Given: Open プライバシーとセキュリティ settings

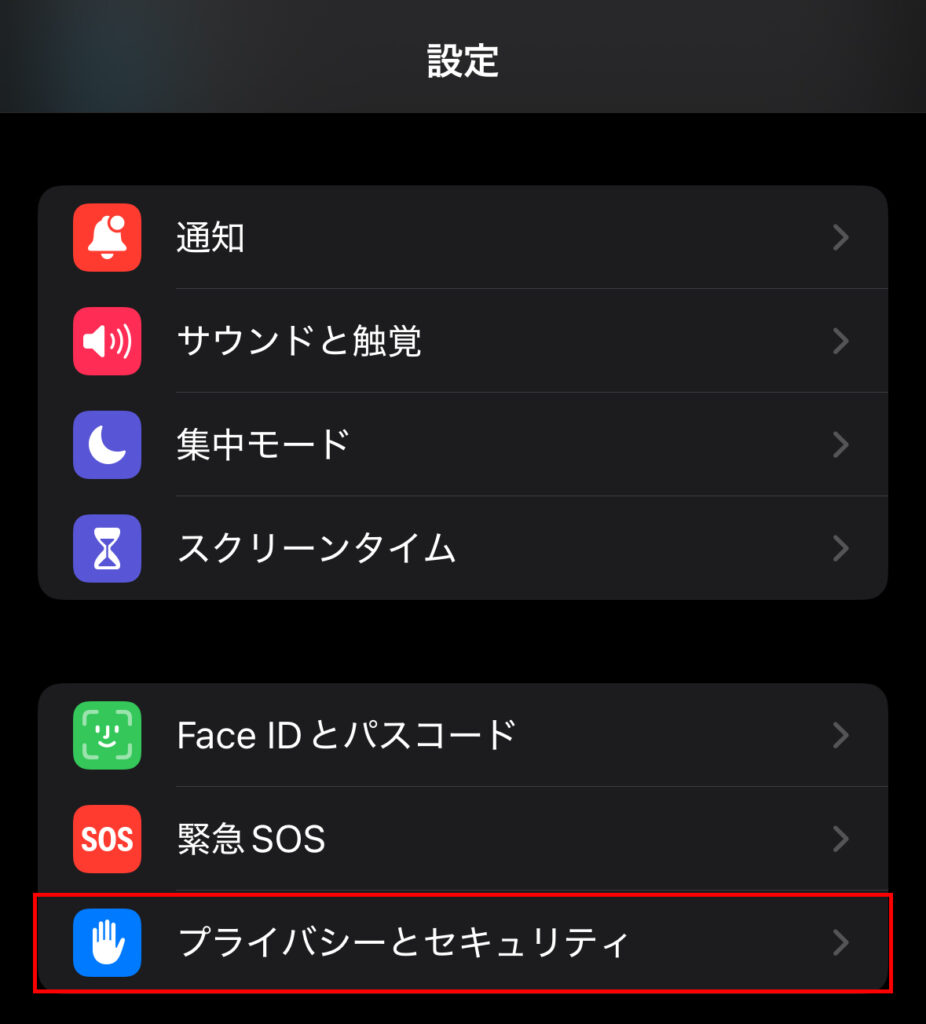Looking at the screenshot, I should pos(462,942).
